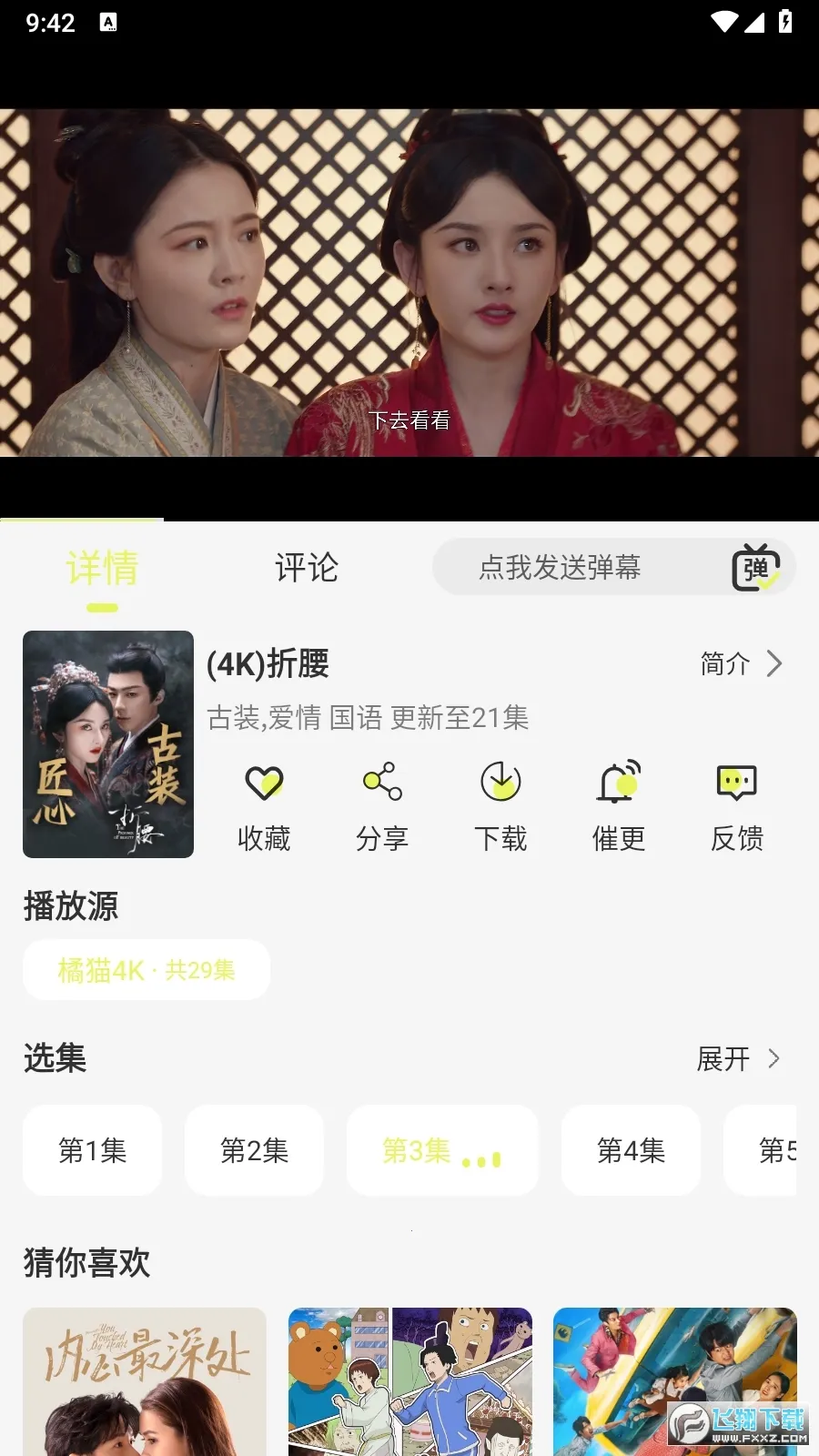Open the first recommended romance poster
Viewport: 819px width, 1456px height.
pyautogui.click(x=145, y=1381)
